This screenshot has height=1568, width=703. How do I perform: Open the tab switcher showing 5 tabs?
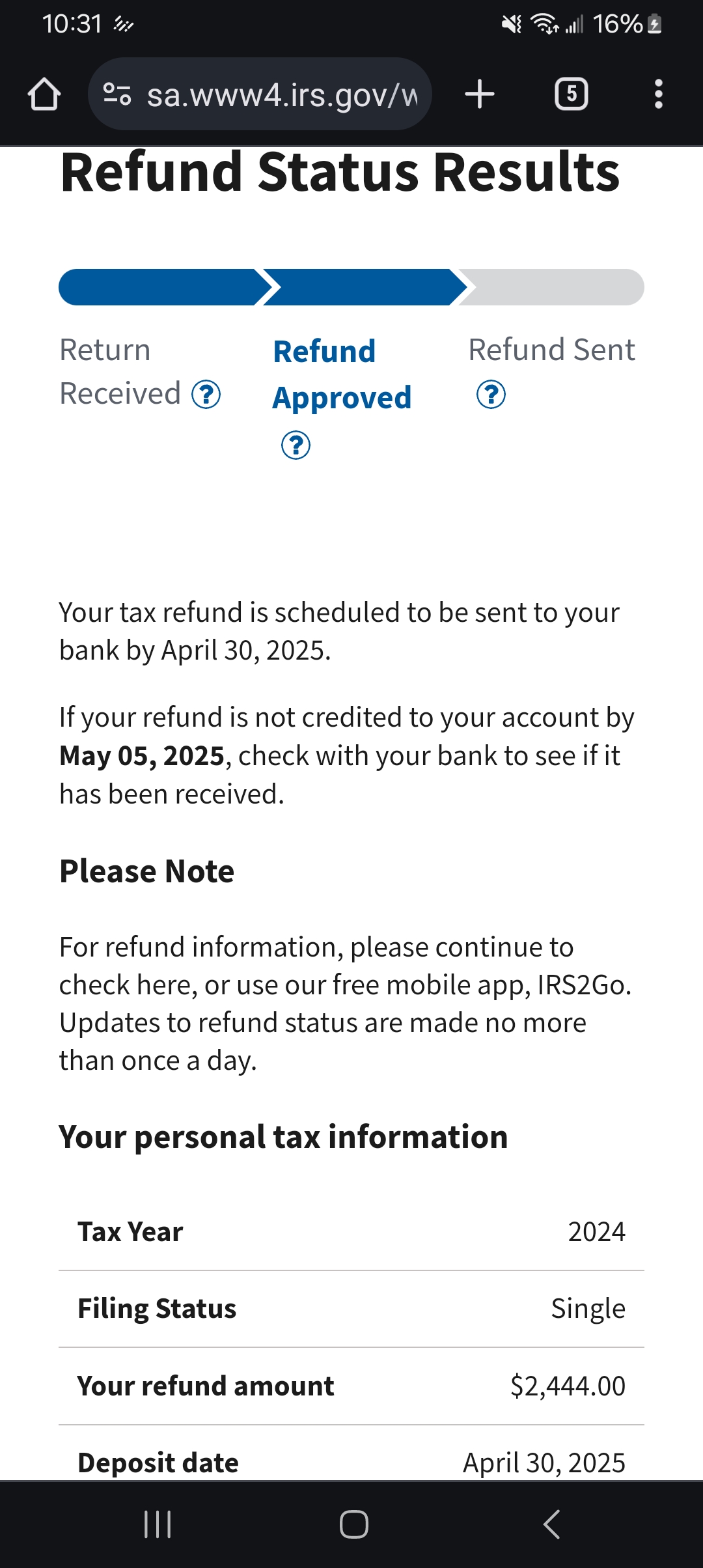[571, 94]
